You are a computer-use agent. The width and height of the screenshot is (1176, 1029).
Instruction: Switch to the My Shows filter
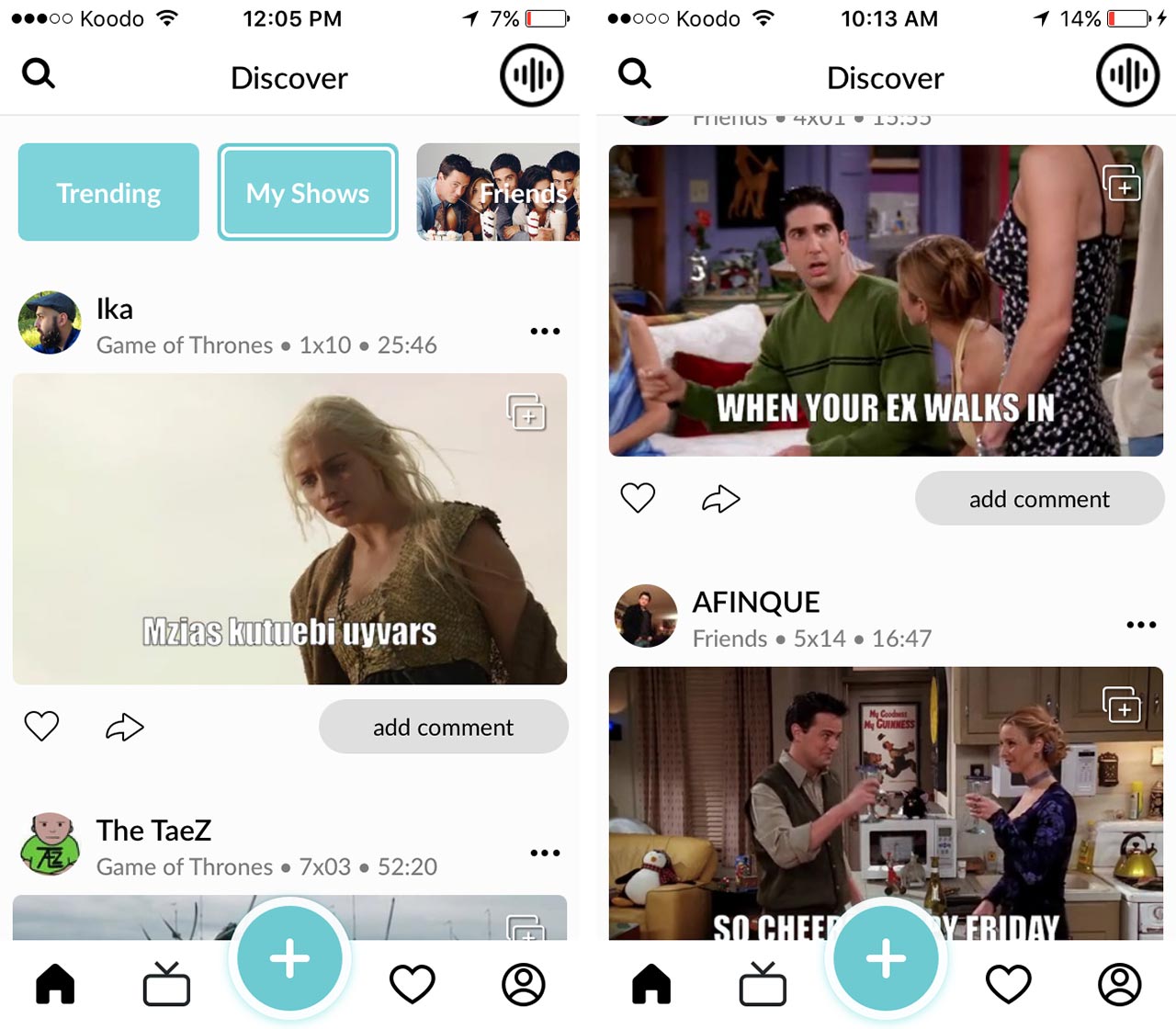tap(308, 192)
